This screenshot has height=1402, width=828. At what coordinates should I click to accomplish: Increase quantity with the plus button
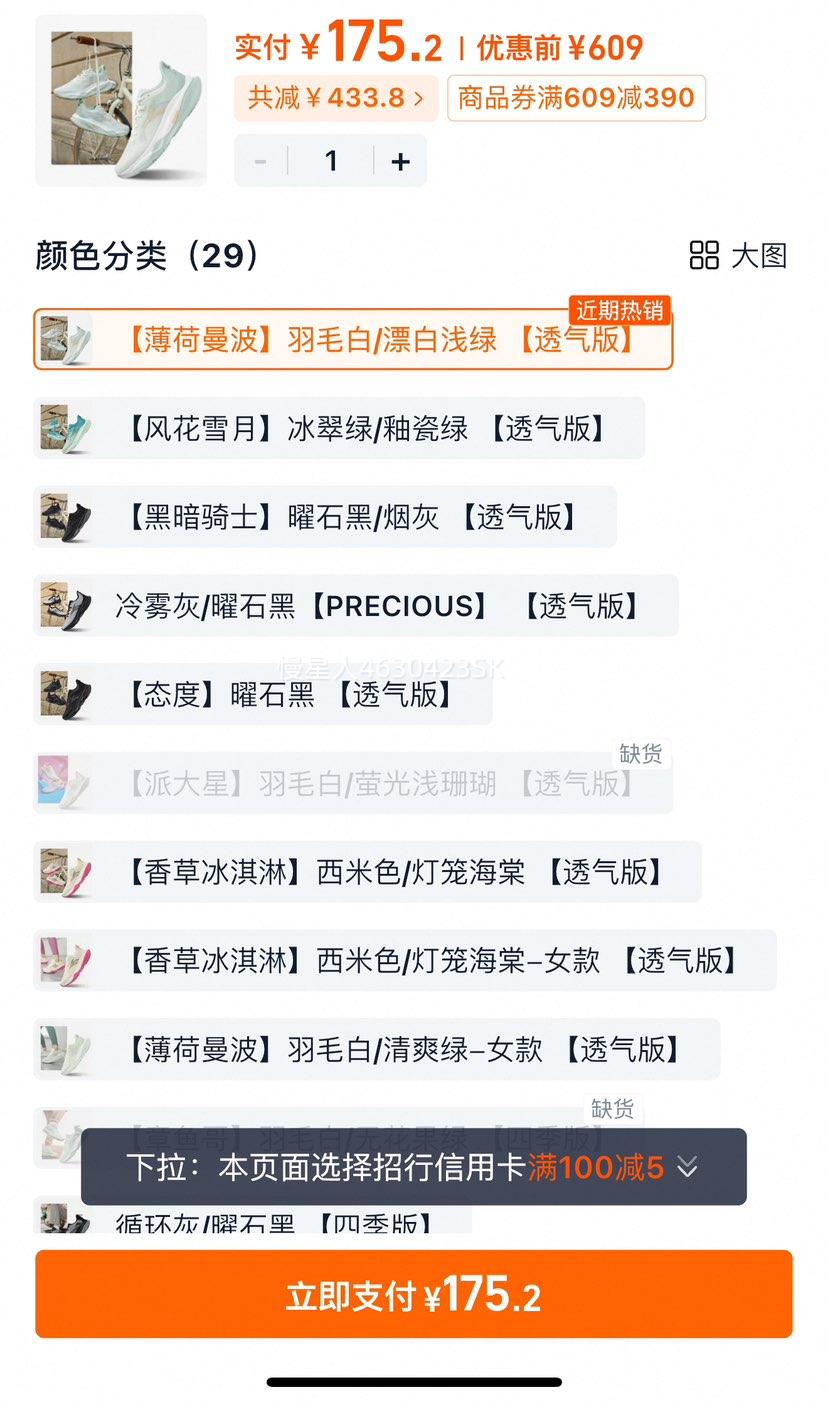400,161
